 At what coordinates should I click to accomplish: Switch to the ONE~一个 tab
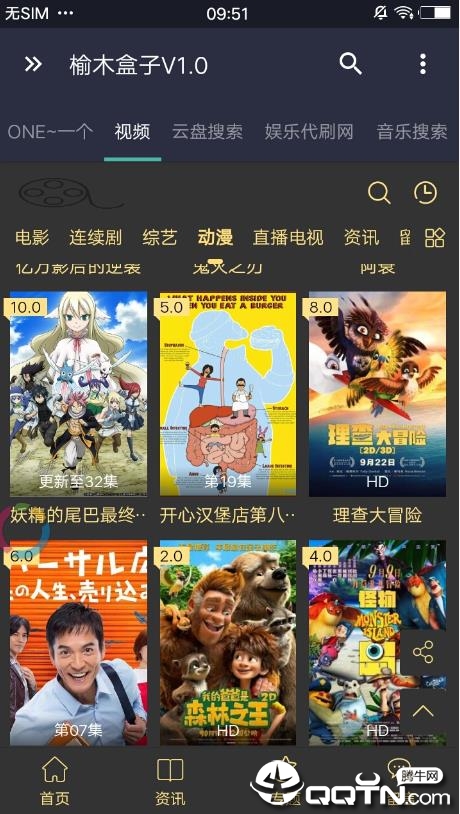[50, 132]
